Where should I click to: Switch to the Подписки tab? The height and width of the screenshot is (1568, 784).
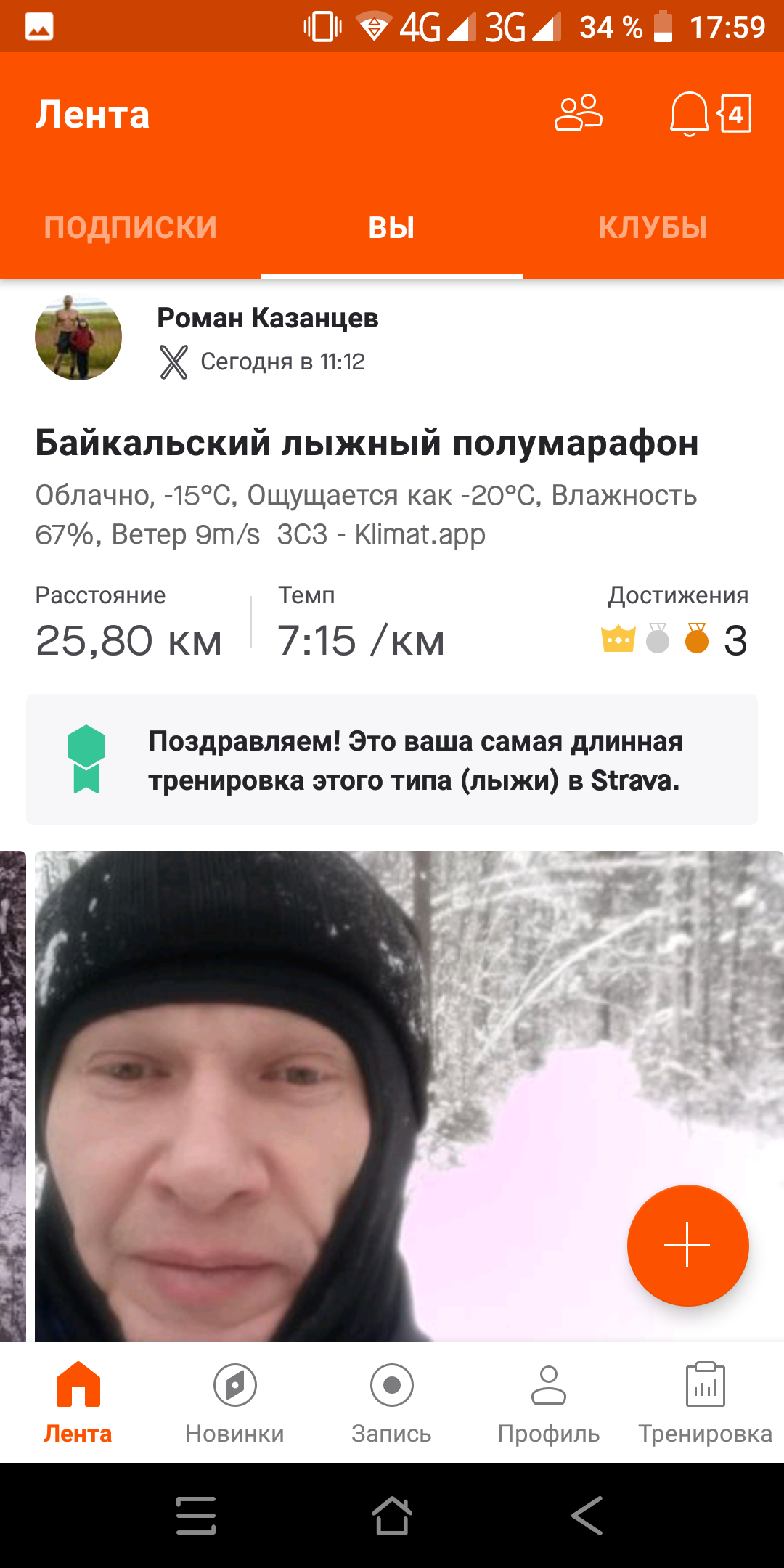point(131,227)
